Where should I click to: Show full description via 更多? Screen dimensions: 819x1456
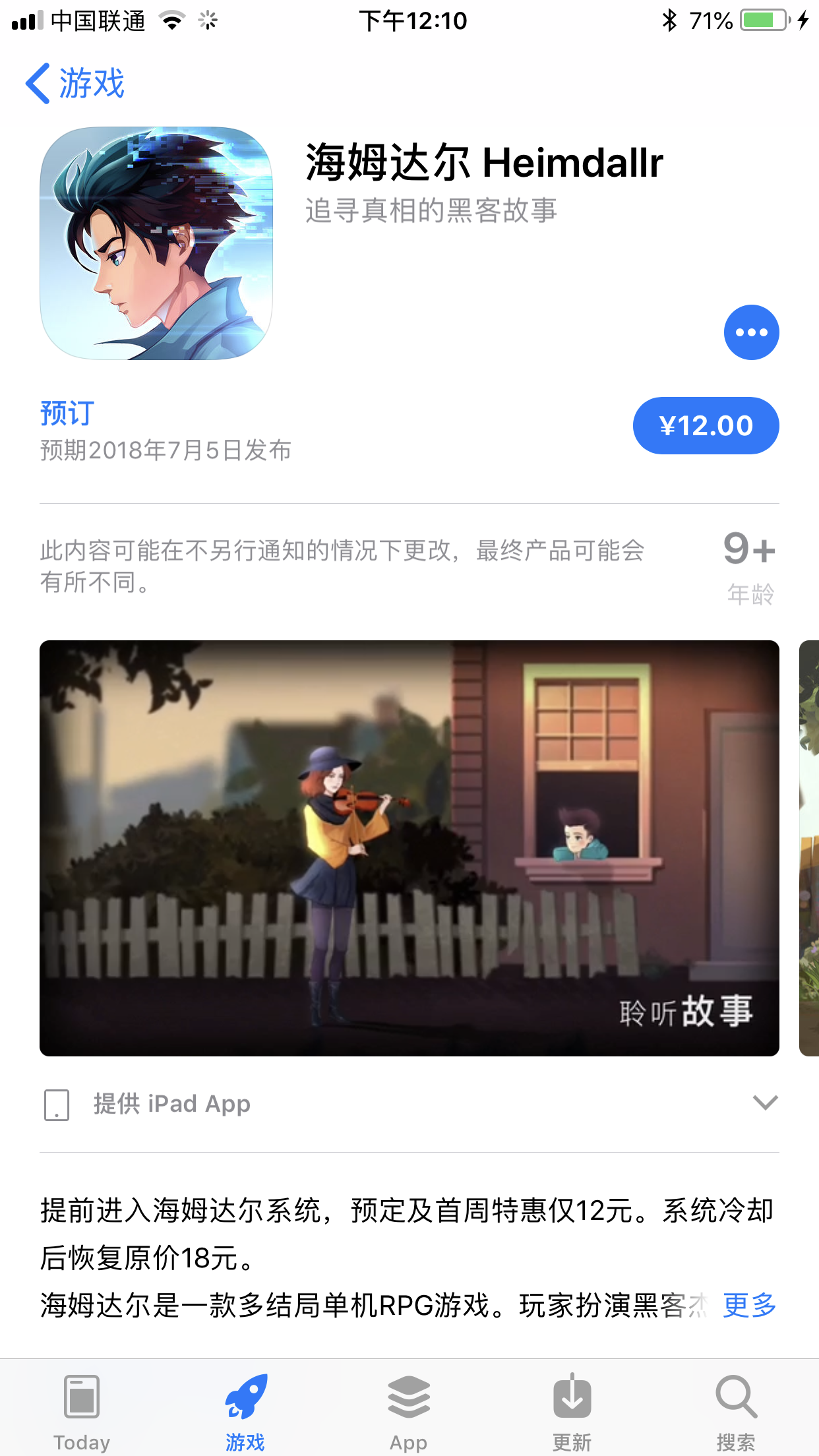click(749, 1305)
